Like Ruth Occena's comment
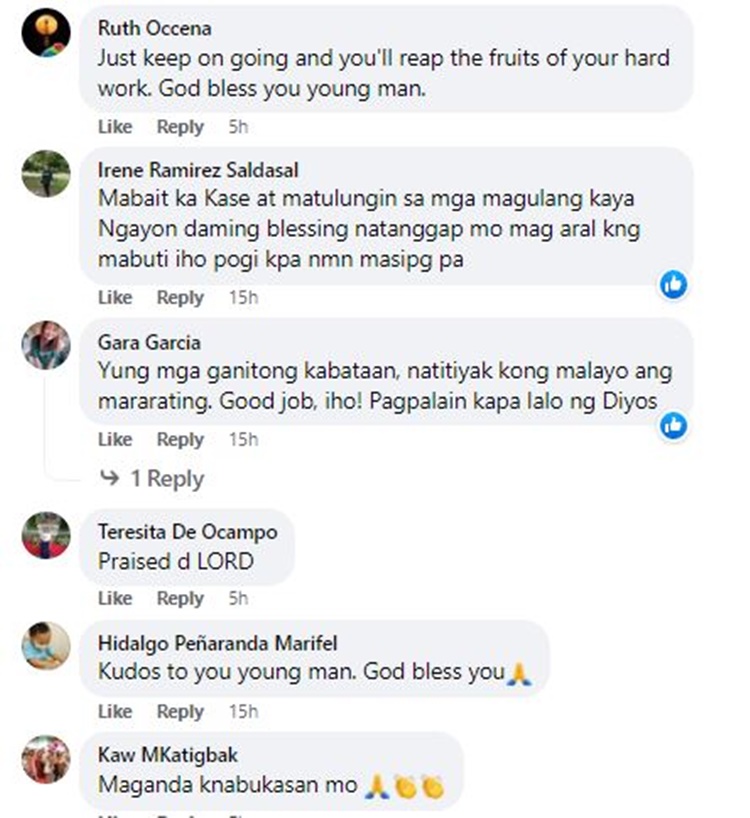The width and height of the screenshot is (750, 818). (x=115, y=127)
